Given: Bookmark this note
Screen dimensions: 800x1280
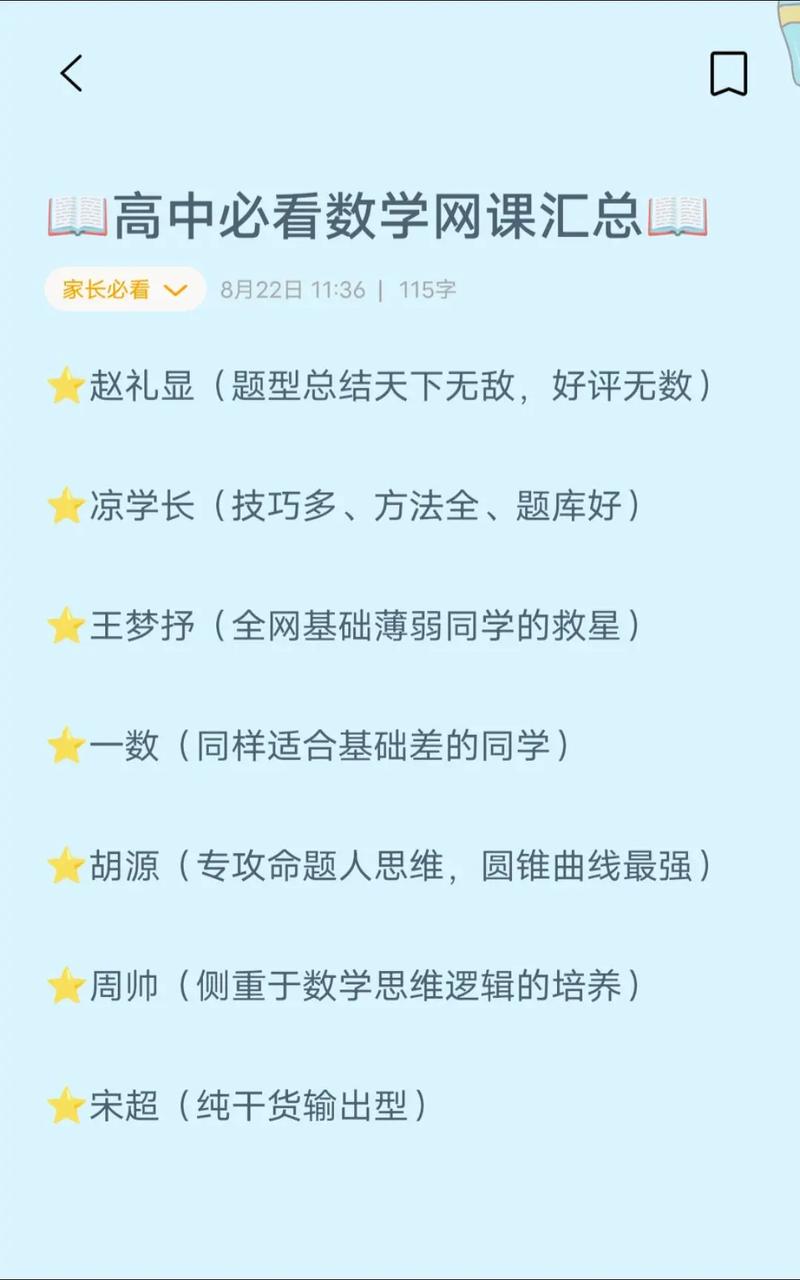Looking at the screenshot, I should [x=729, y=74].
